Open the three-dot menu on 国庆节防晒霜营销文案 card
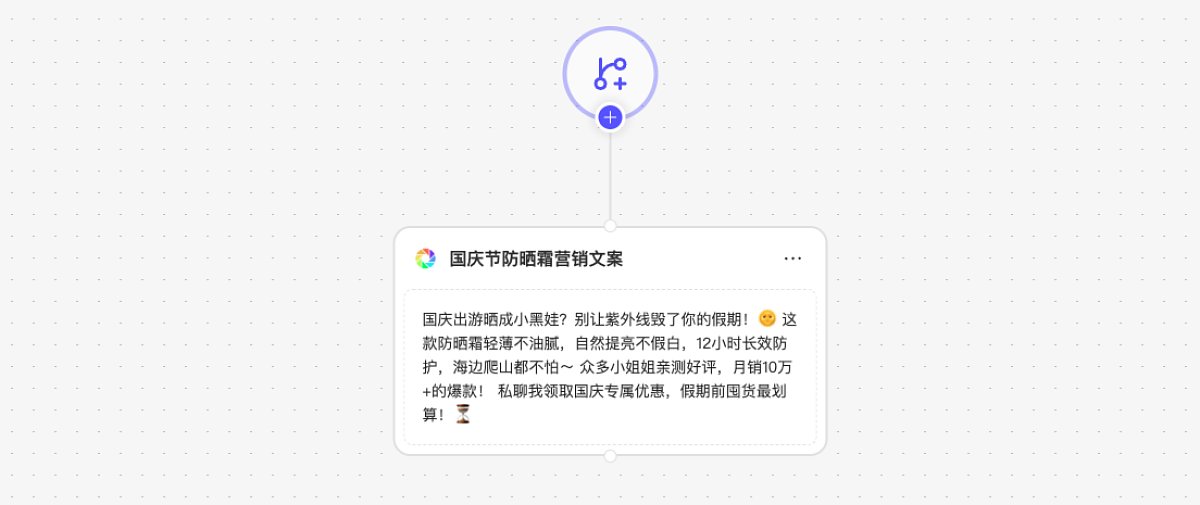Image resolution: width=1200 pixels, height=505 pixels. click(793, 258)
